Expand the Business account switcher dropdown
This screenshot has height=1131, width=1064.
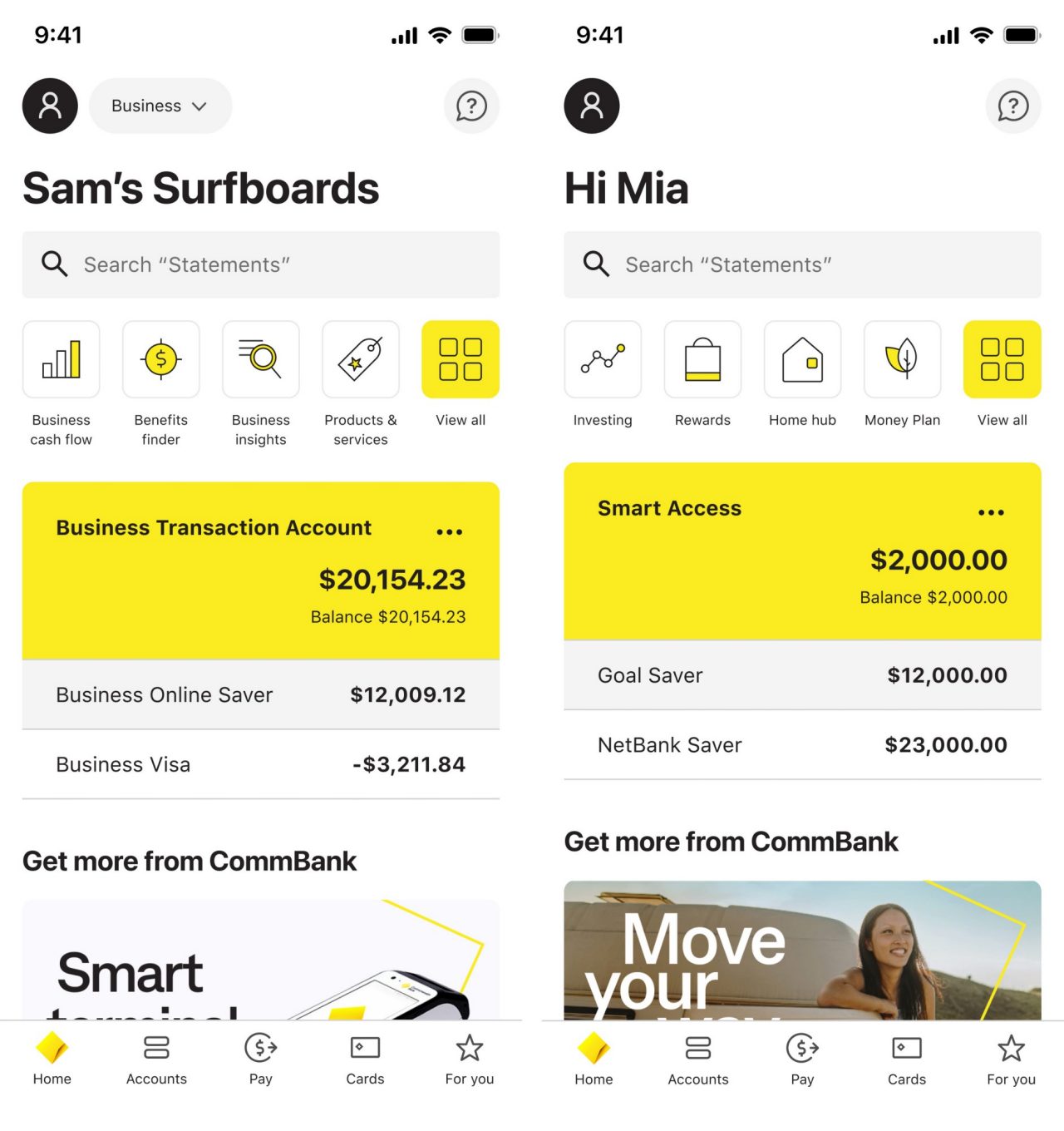[160, 106]
